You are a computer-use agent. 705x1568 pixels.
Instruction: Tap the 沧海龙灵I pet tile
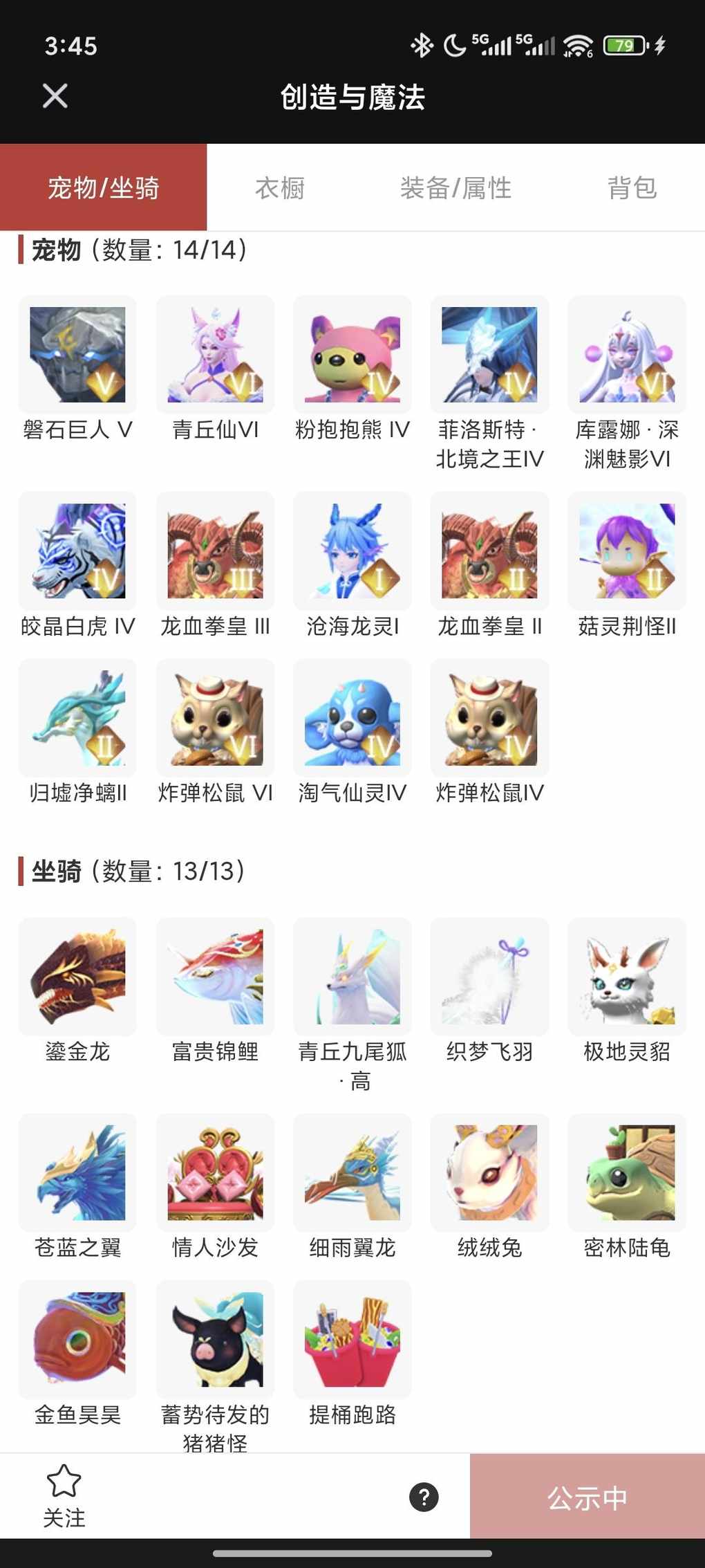(x=352, y=551)
